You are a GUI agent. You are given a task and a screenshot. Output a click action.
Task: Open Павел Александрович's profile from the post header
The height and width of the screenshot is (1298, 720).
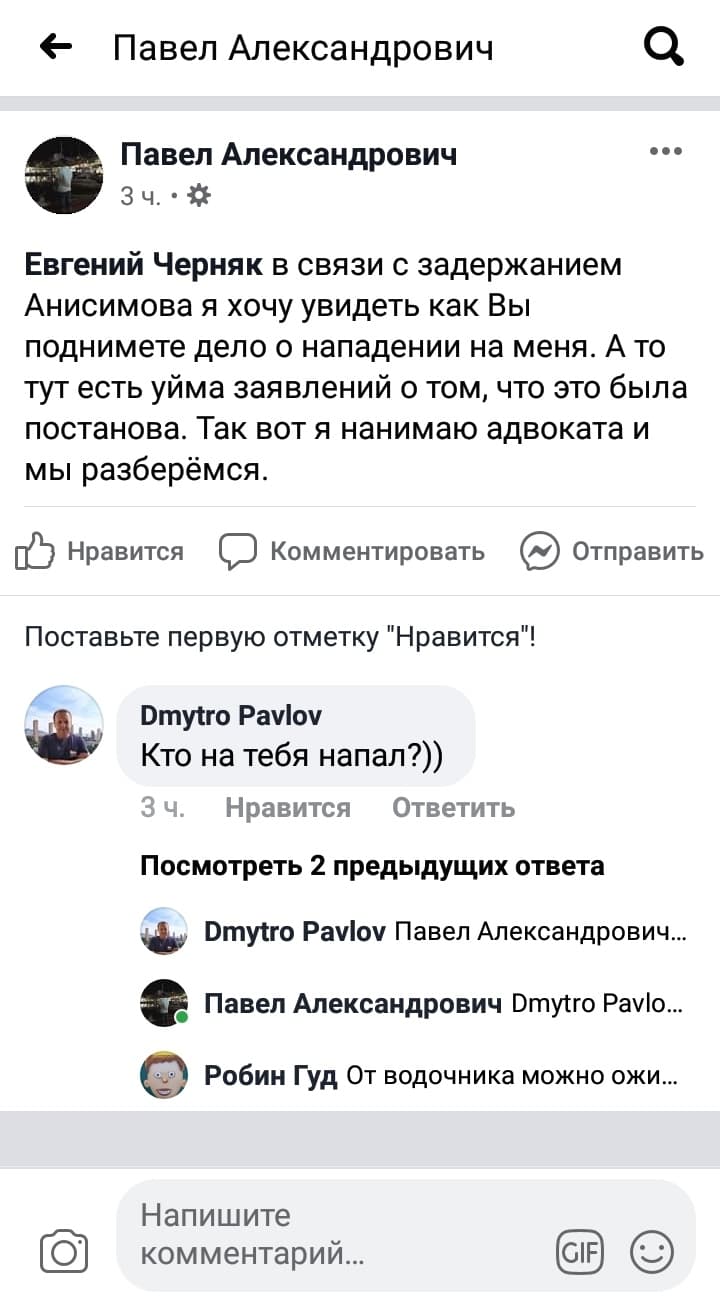click(x=288, y=154)
